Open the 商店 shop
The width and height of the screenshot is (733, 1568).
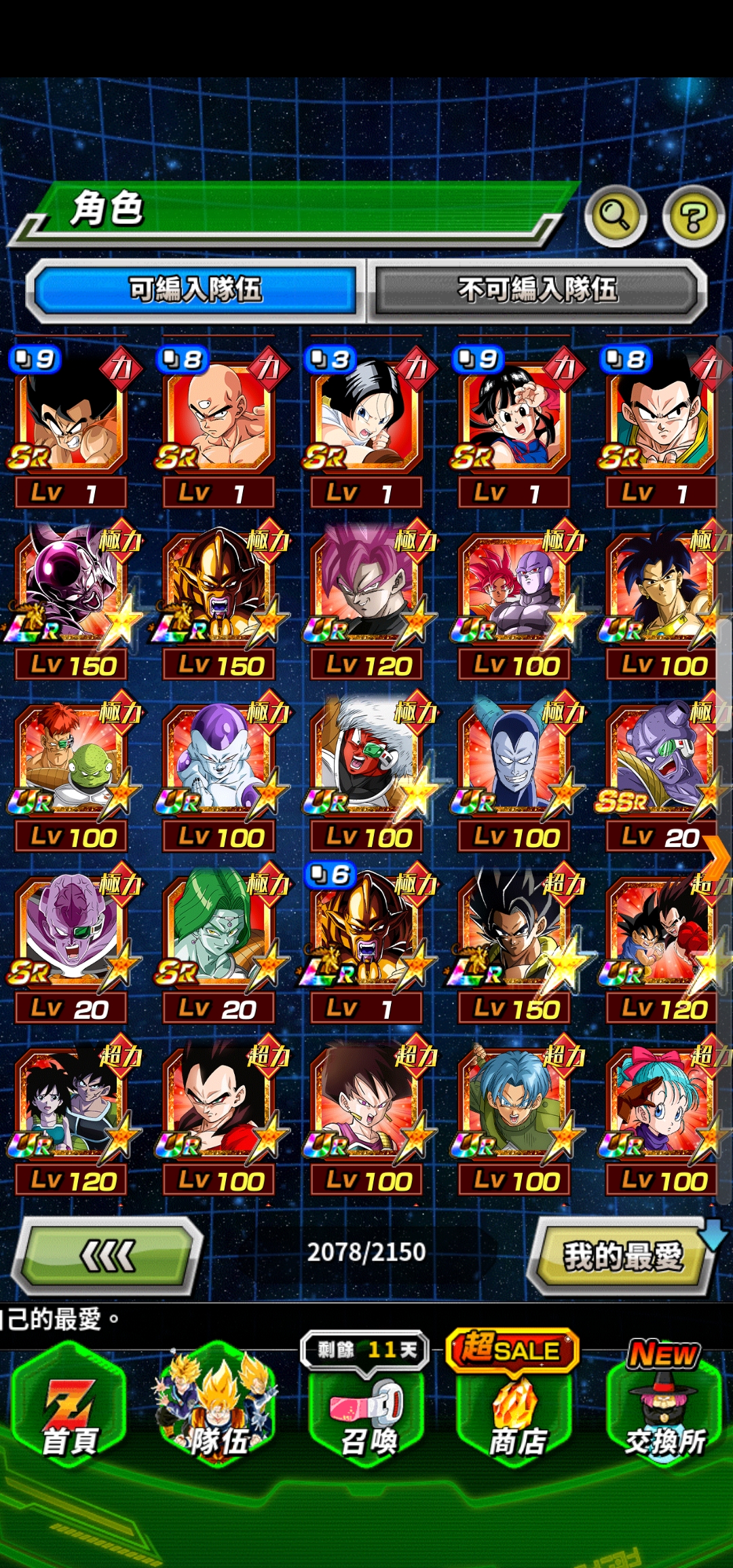(516, 1411)
